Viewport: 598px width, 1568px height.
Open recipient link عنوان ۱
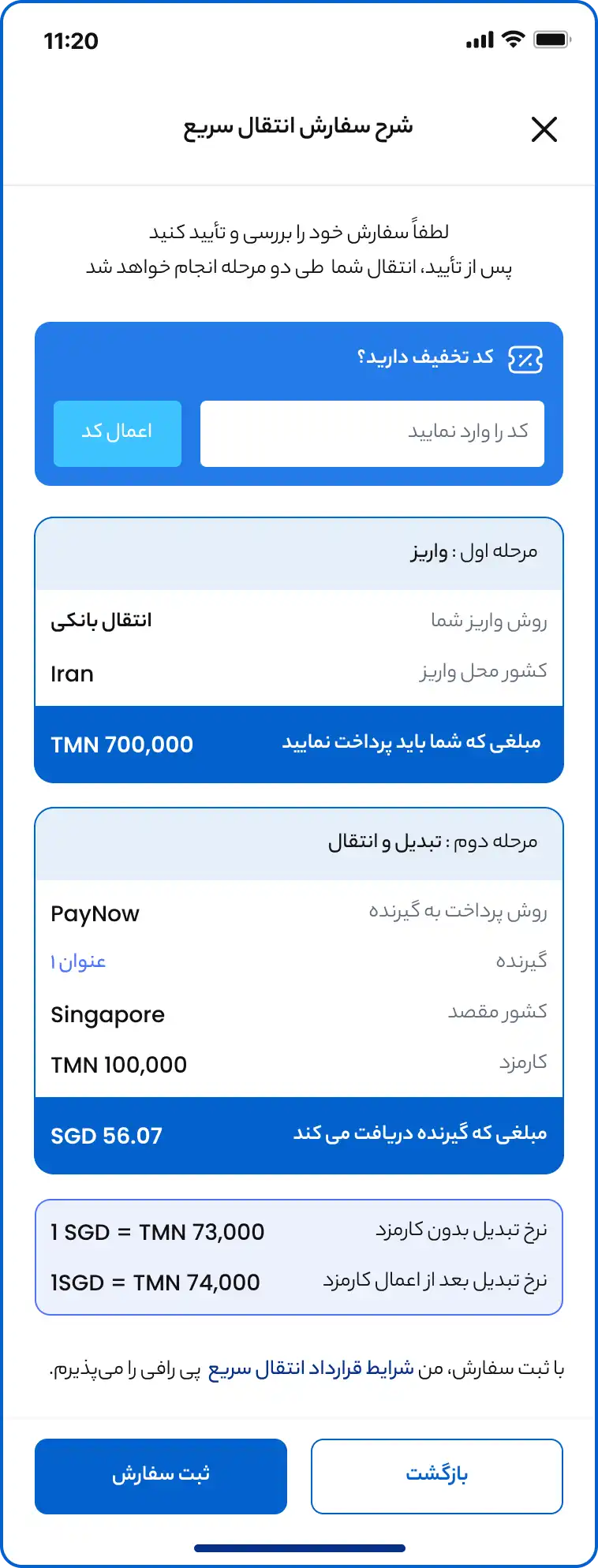click(78, 961)
